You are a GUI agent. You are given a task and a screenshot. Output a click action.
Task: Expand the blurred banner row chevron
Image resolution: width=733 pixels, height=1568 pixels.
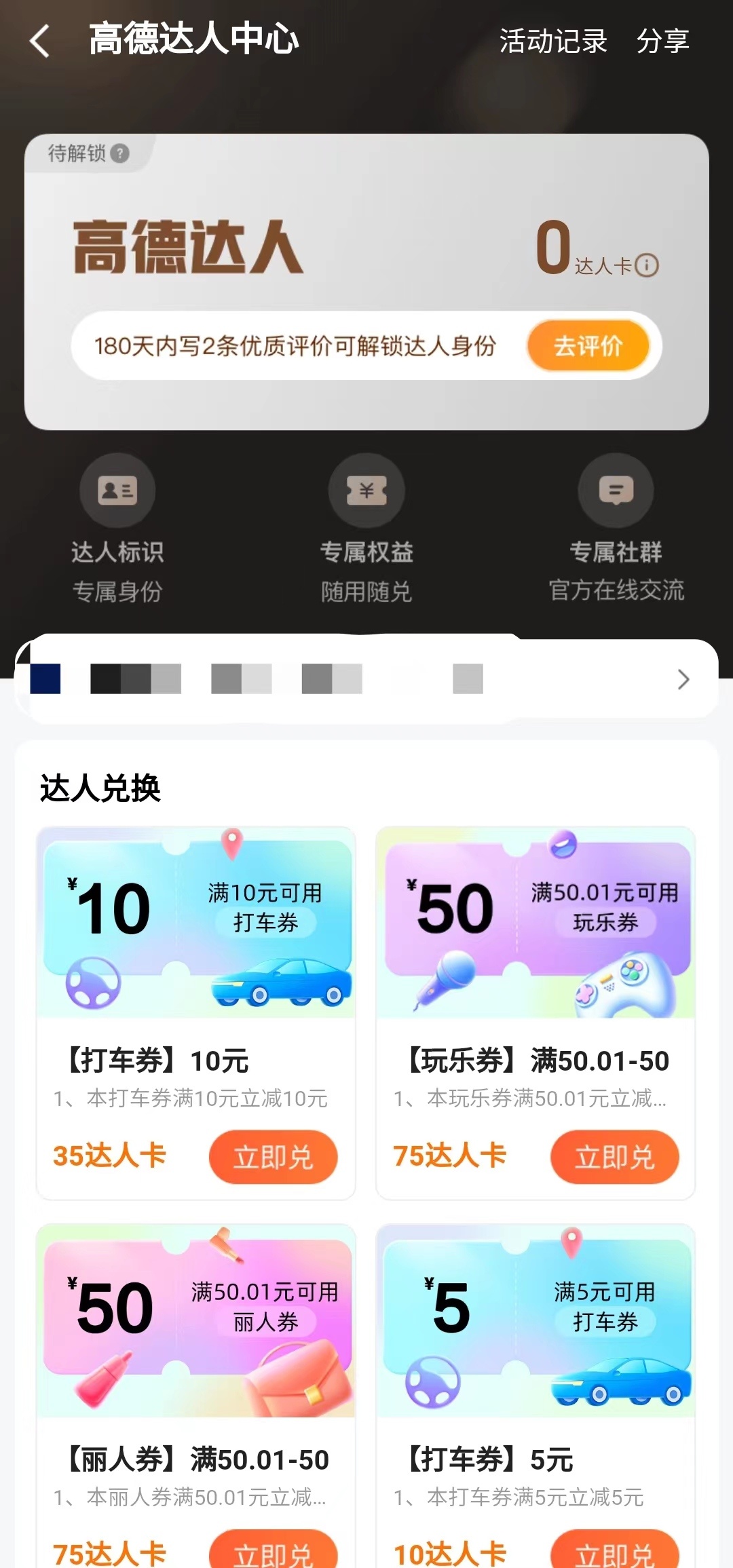click(683, 679)
